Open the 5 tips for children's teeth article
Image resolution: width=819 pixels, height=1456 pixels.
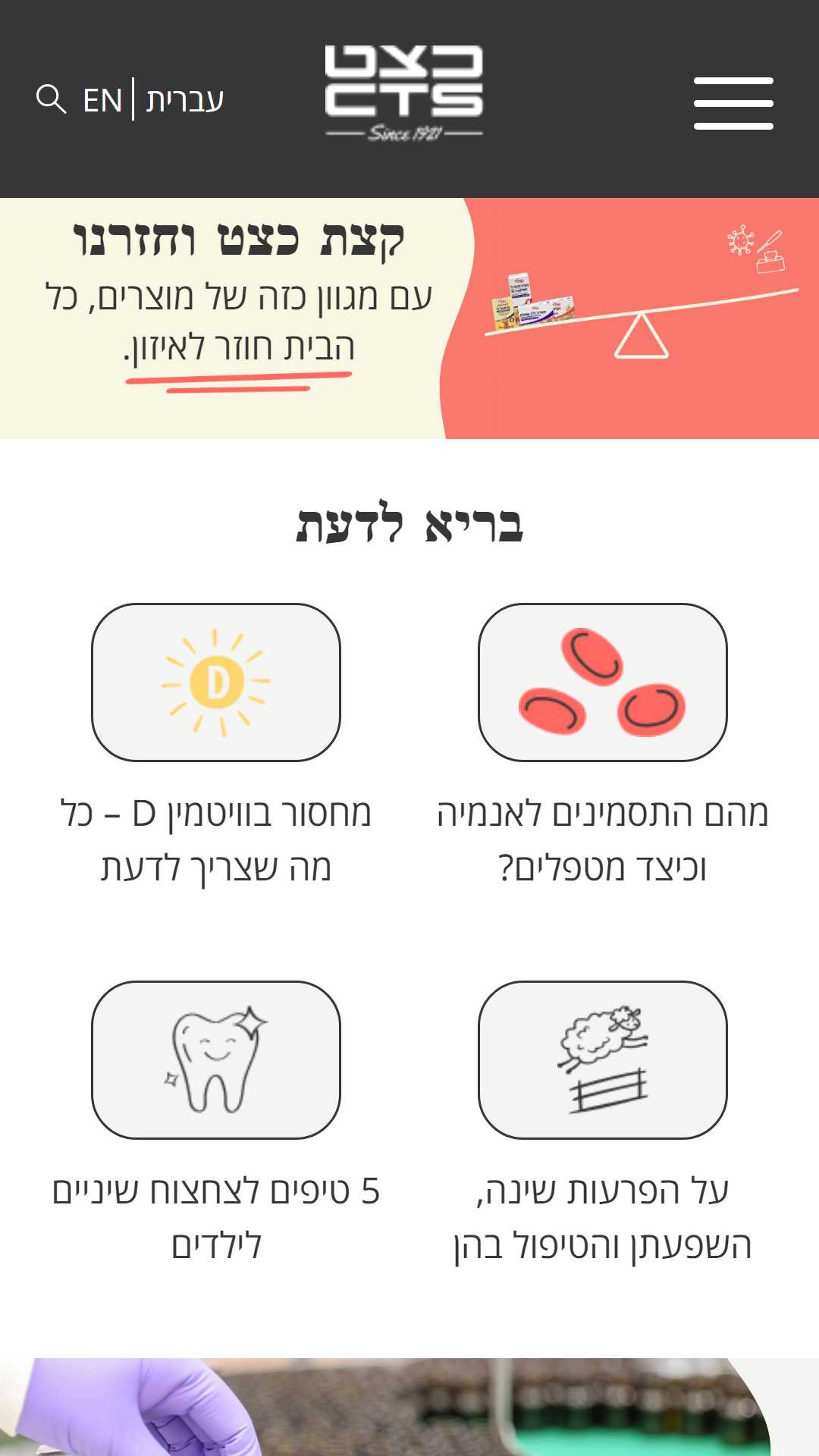tap(216, 1124)
